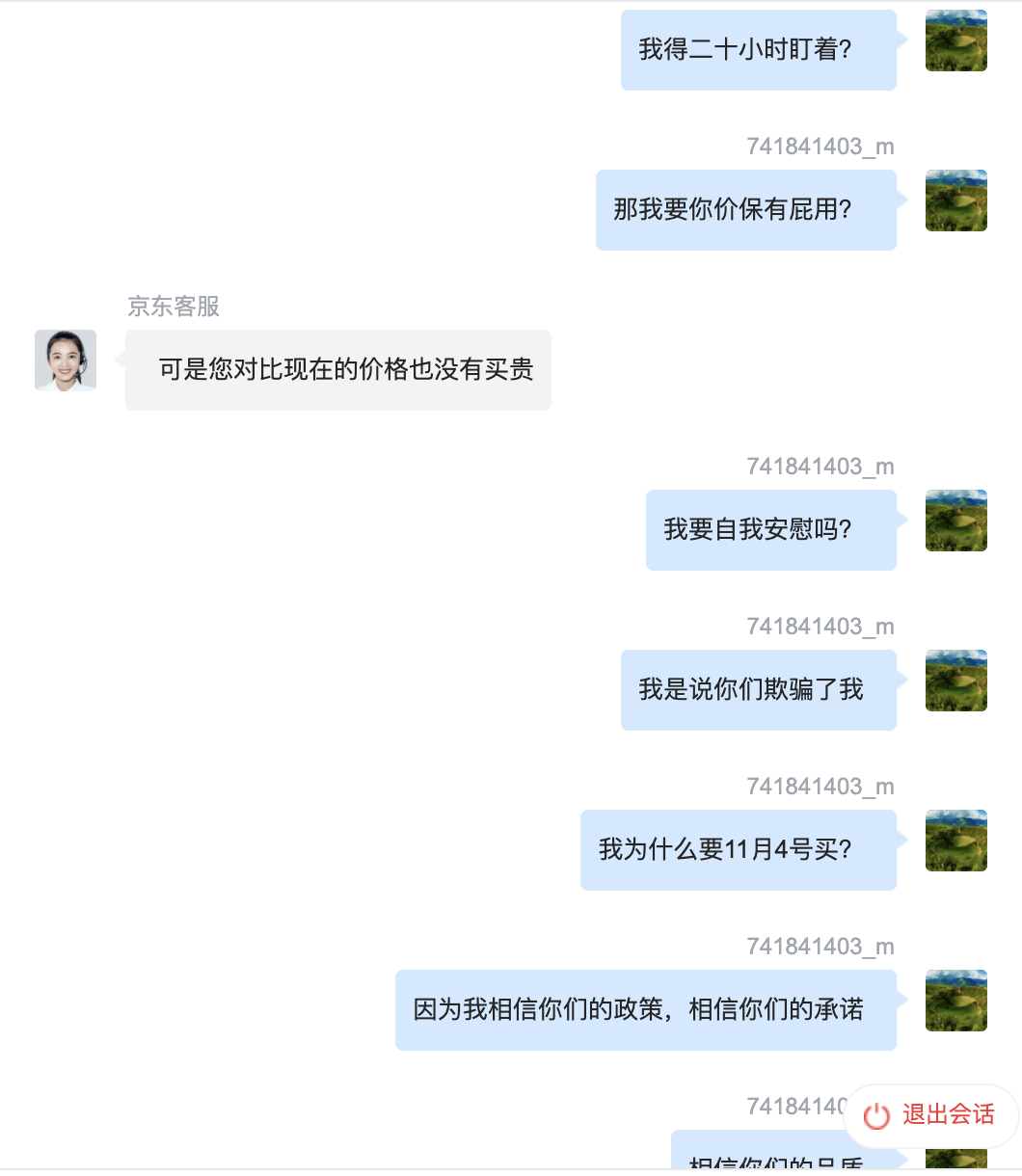Open the 京东客服 agent avatar
The image size is (1022, 1176).
click(x=66, y=361)
